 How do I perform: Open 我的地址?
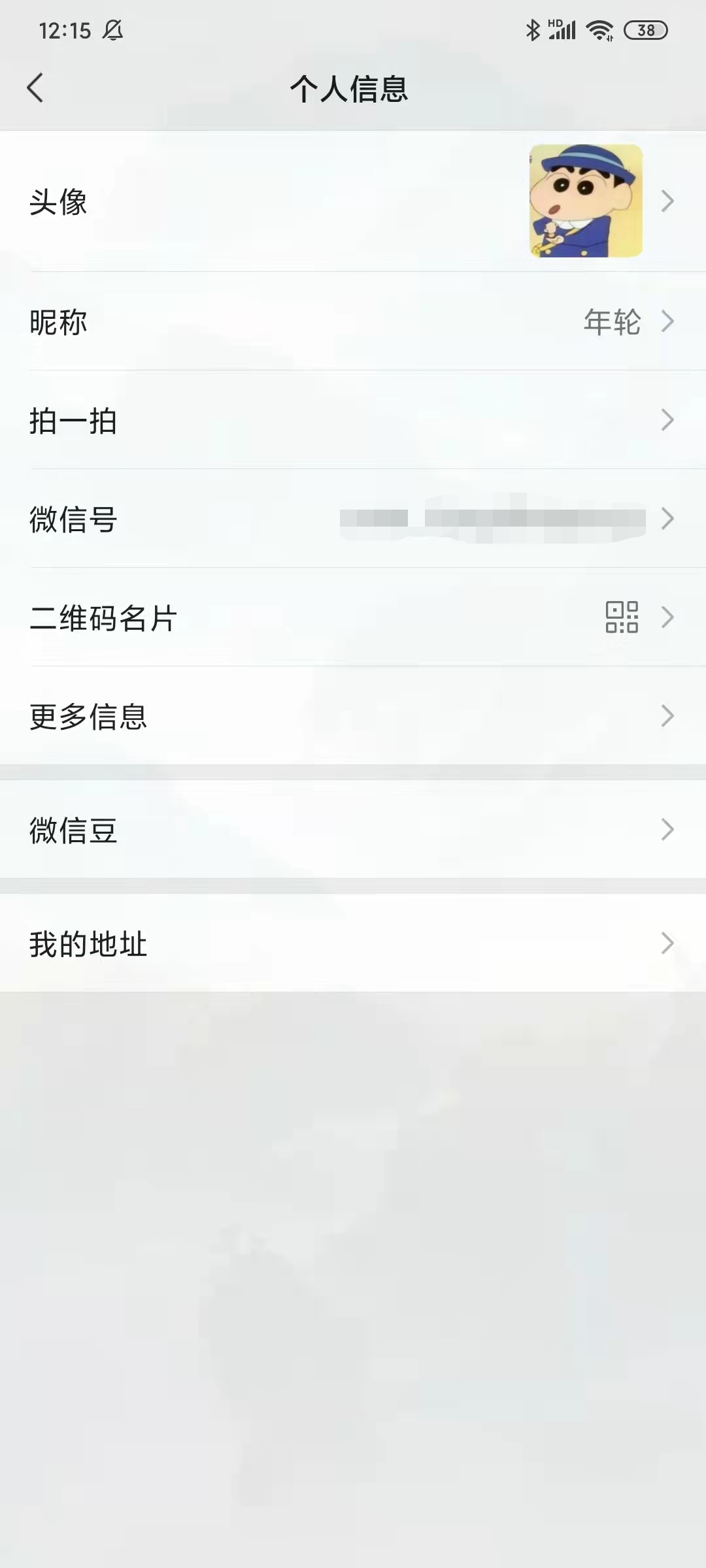[x=353, y=943]
